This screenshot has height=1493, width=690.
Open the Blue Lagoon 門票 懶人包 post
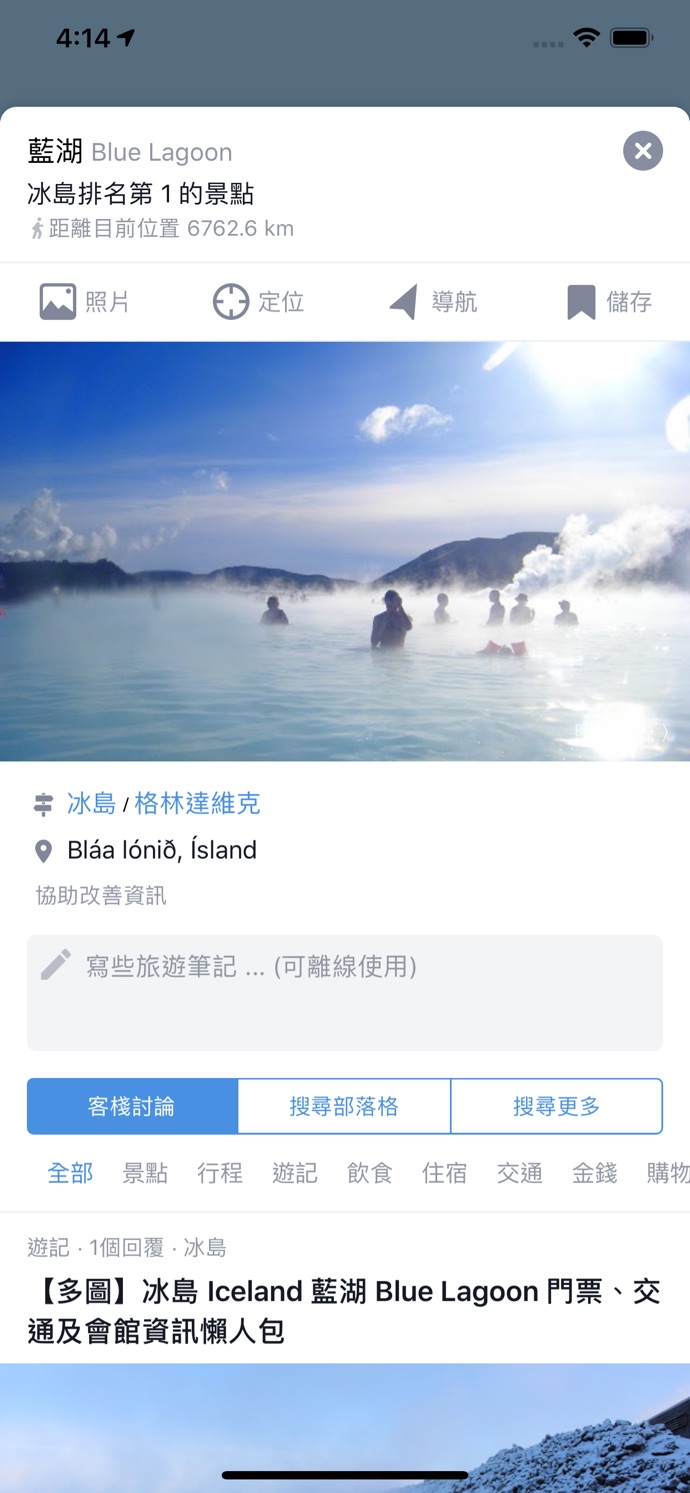coord(345,1311)
